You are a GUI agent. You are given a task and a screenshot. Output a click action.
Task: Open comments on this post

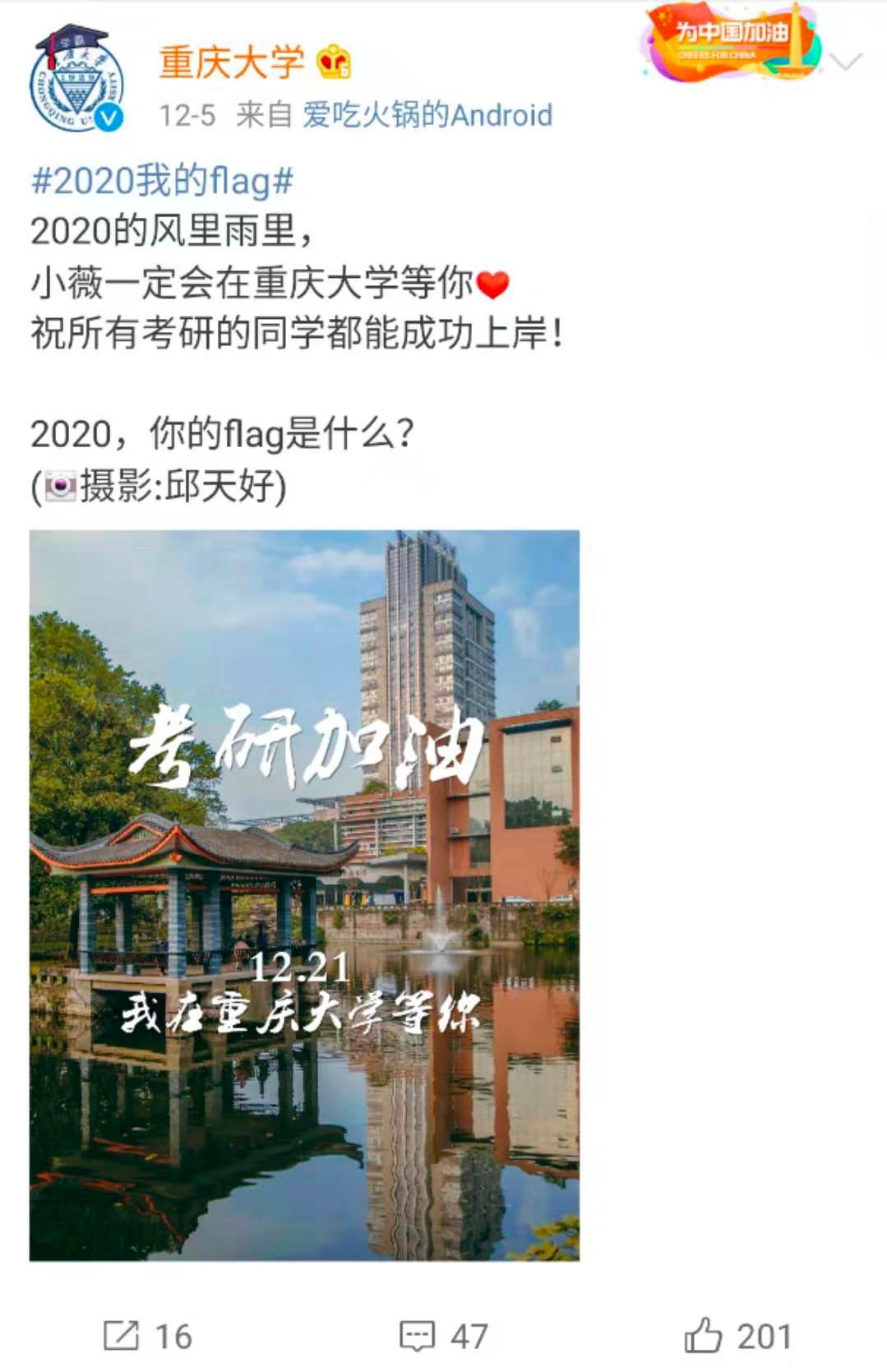tap(443, 1337)
